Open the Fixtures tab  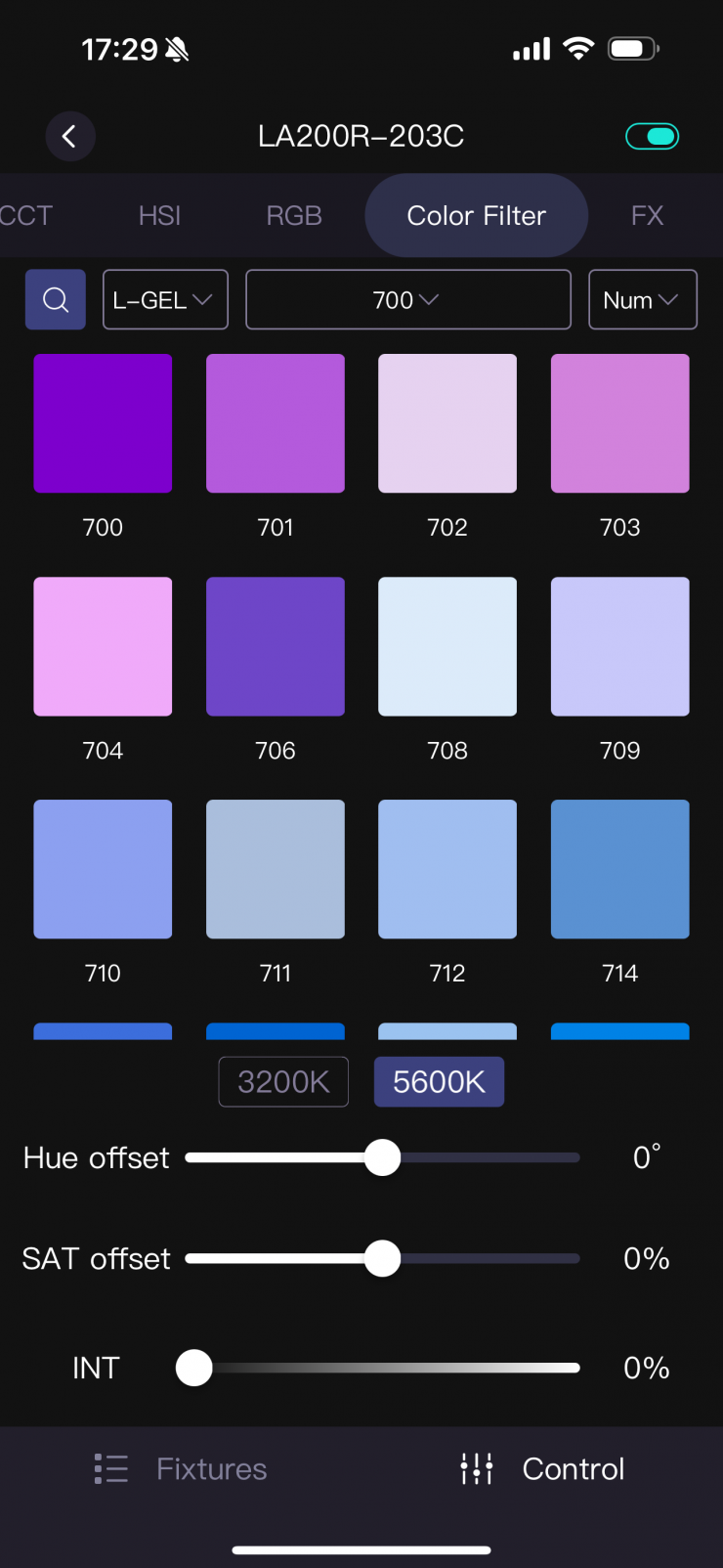click(182, 1469)
